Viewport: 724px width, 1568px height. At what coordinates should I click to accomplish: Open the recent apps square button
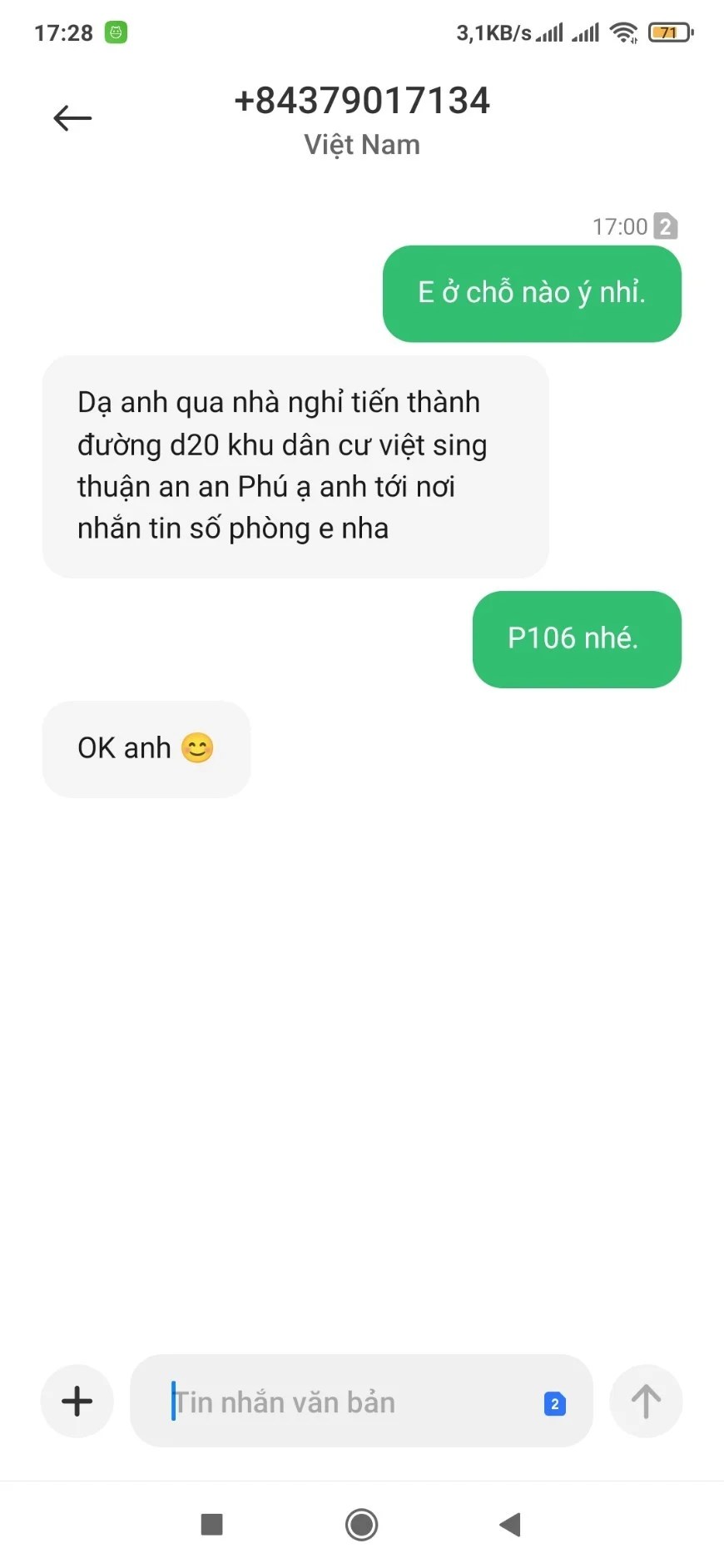tap(212, 1524)
